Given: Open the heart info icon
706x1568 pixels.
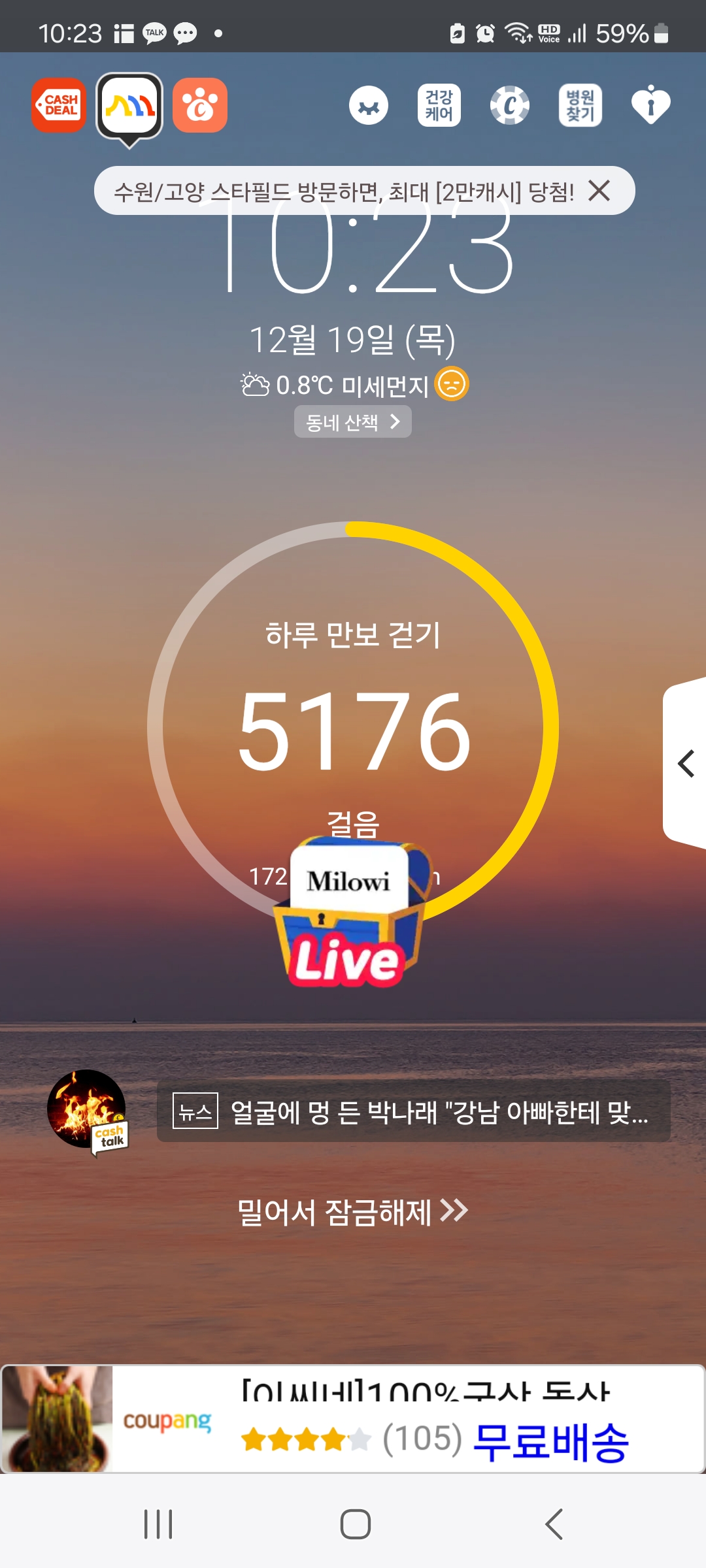Looking at the screenshot, I should (651, 105).
